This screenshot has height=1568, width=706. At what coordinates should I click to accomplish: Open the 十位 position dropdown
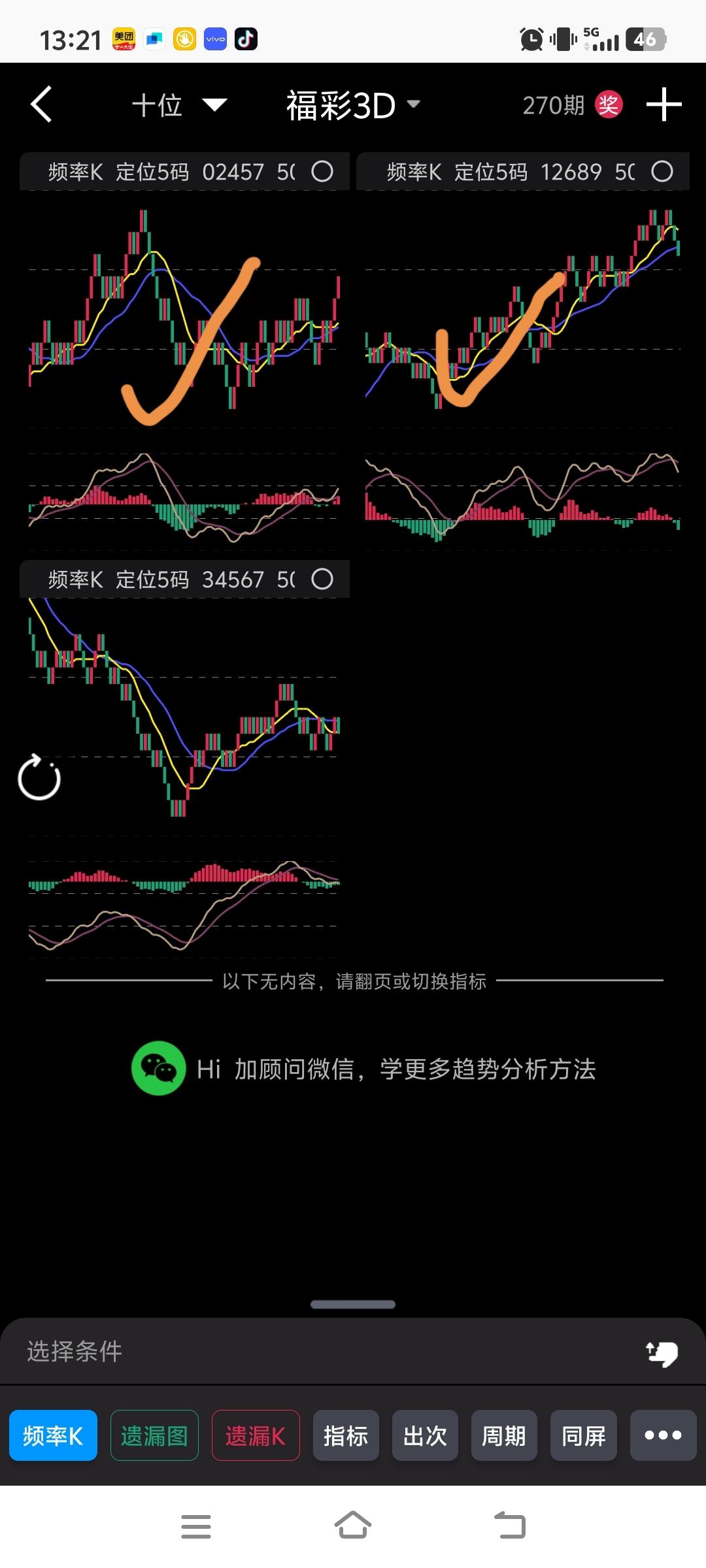179,105
